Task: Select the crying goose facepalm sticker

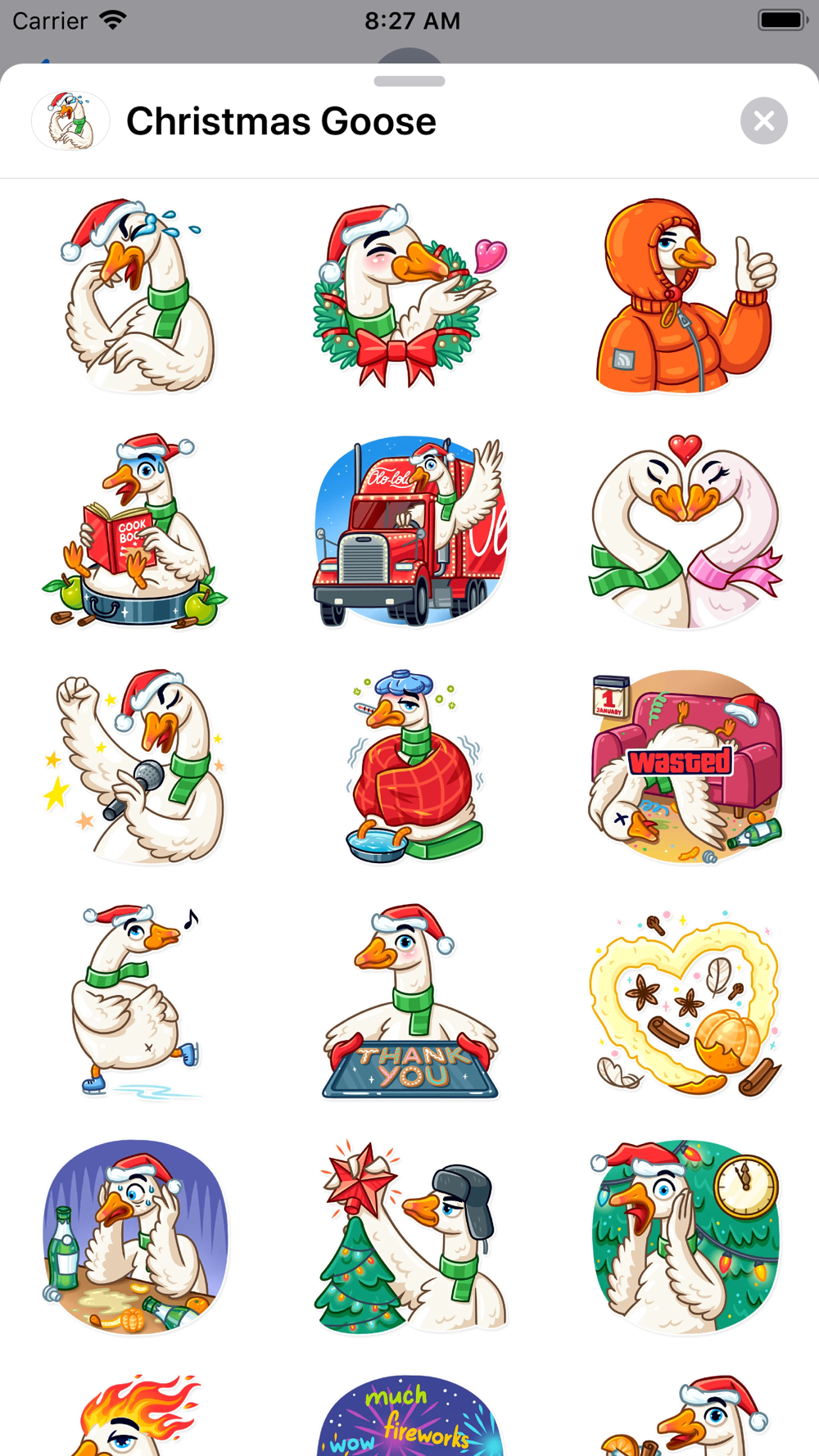Action: (137, 295)
